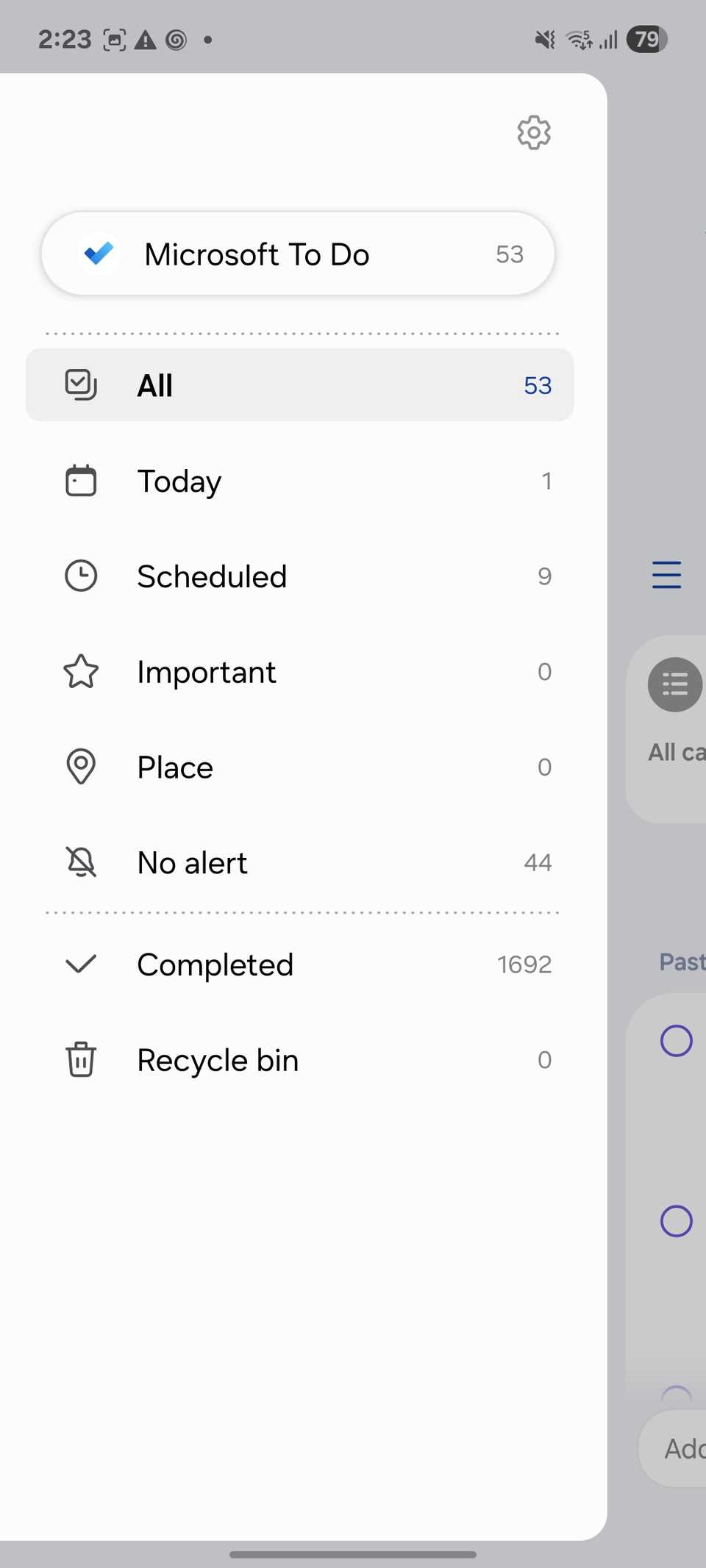This screenshot has height=1568, width=706.
Task: Tap the All categories circle icon
Action: coord(674,684)
